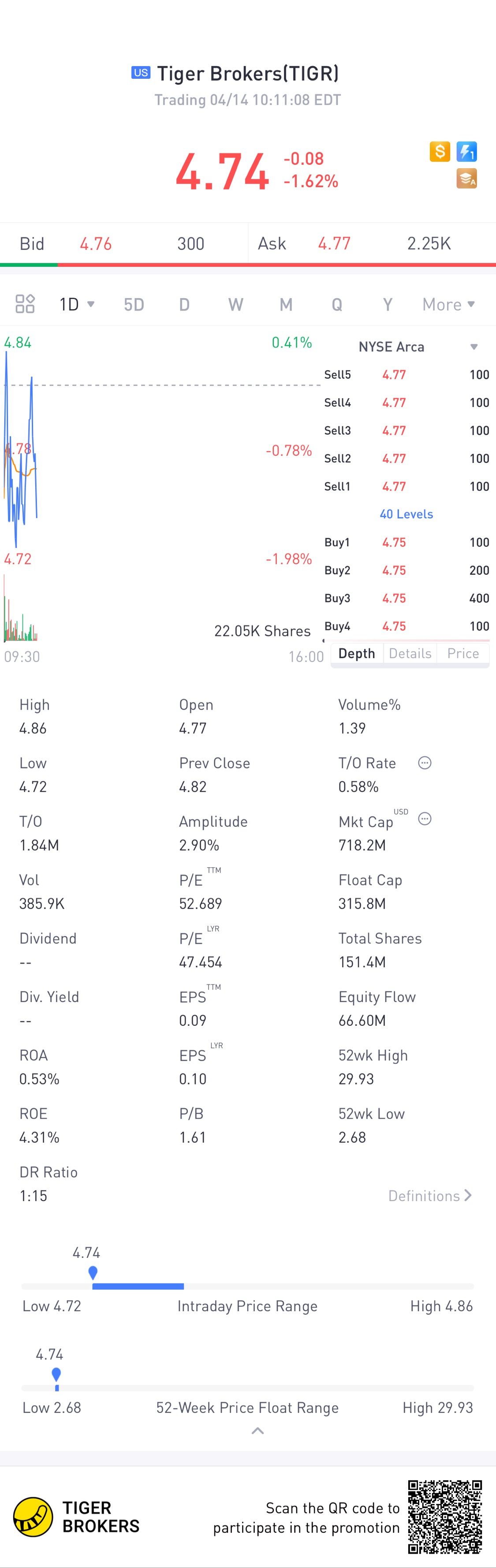496x1568 pixels.
Task: Select the 1D chart period dropdown
Action: coord(76,304)
